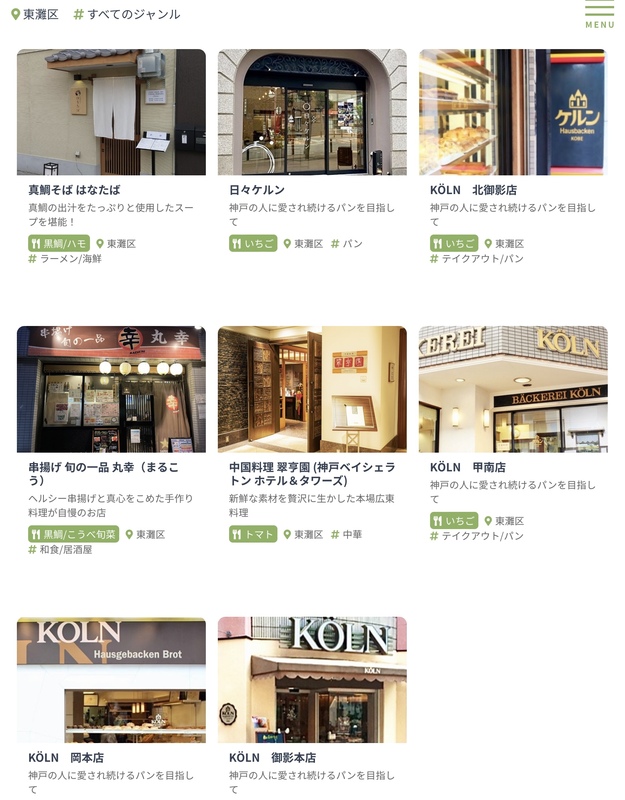
Task: View the KÖLN 甲南店 card
Action: (512, 390)
